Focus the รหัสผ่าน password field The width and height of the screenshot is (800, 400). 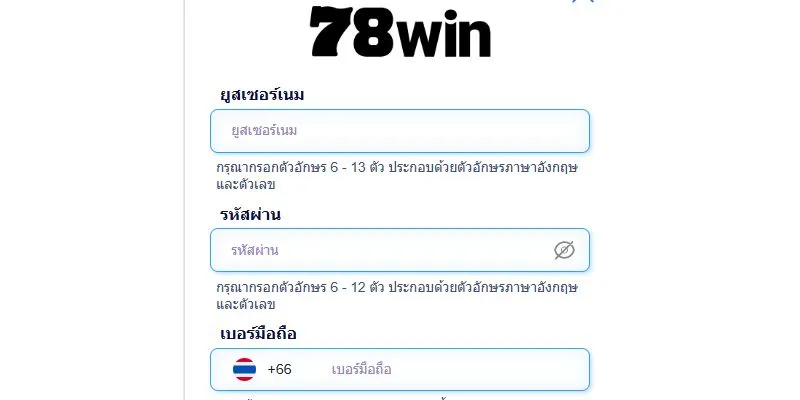tap(380, 250)
